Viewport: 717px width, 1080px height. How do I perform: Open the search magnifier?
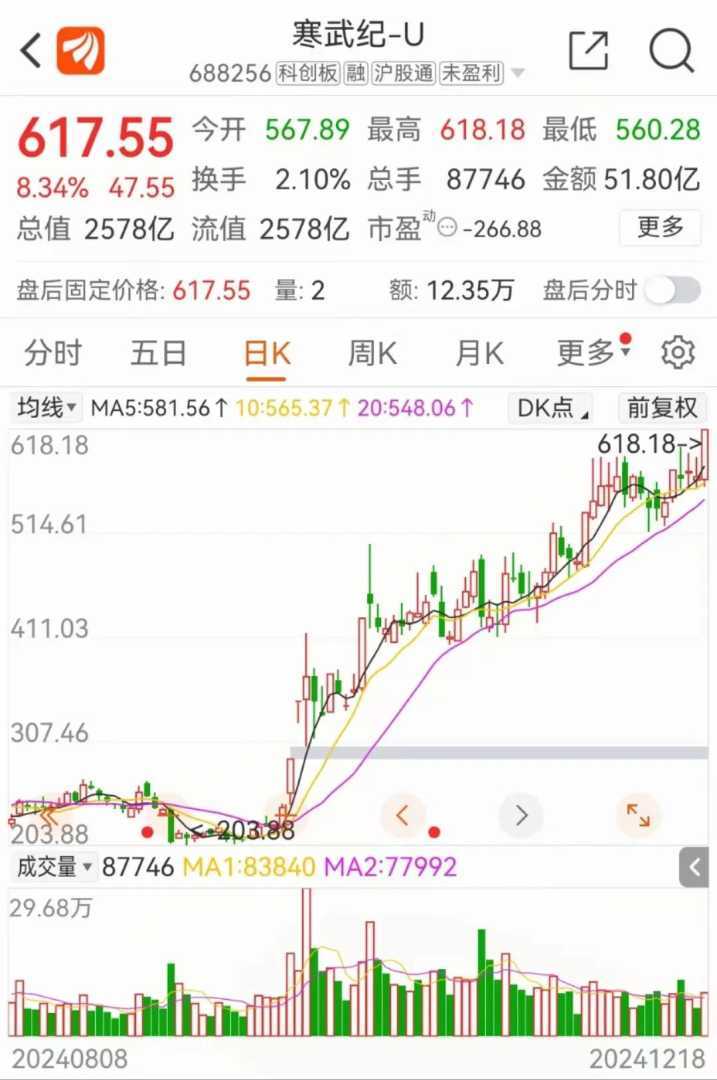671,50
